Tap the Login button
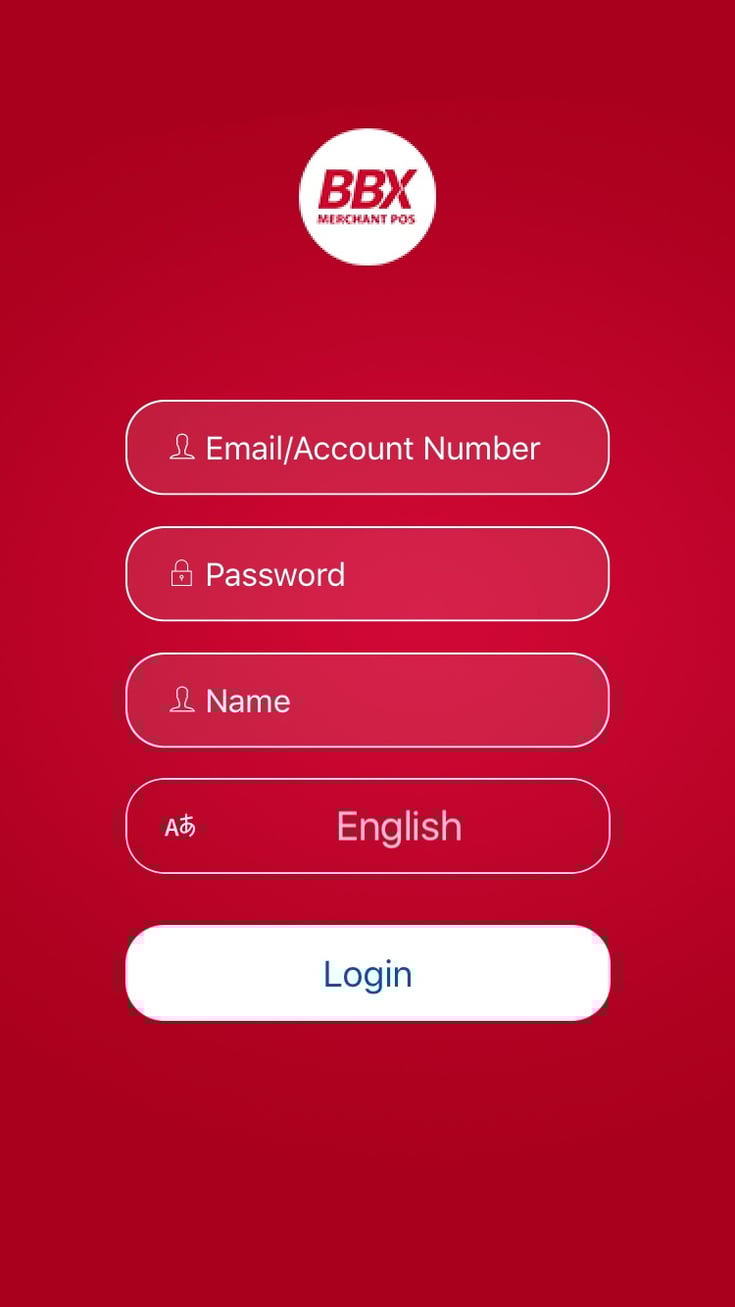Viewport: 735px width, 1307px height. coord(367,973)
